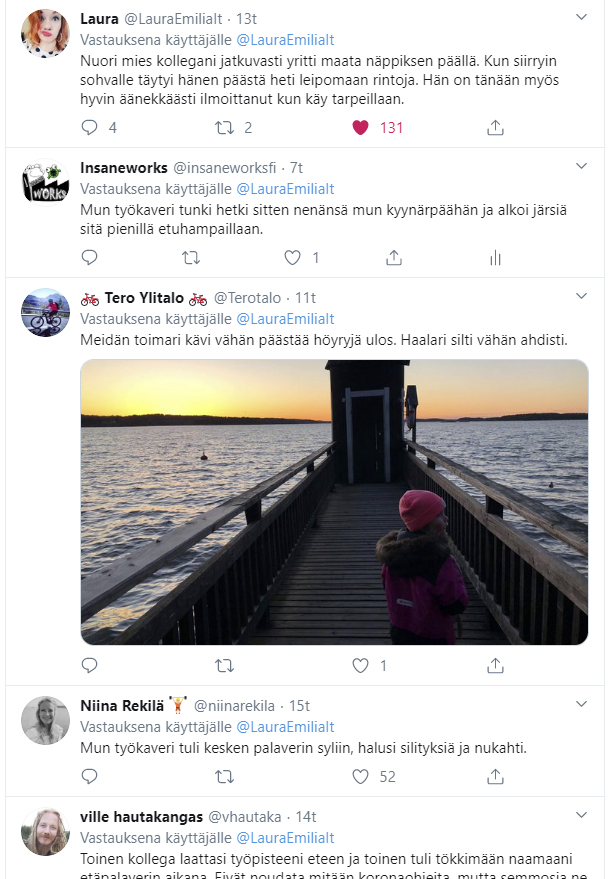Open ville hautakangas profile name
The height and width of the screenshot is (879, 612).
point(141,817)
